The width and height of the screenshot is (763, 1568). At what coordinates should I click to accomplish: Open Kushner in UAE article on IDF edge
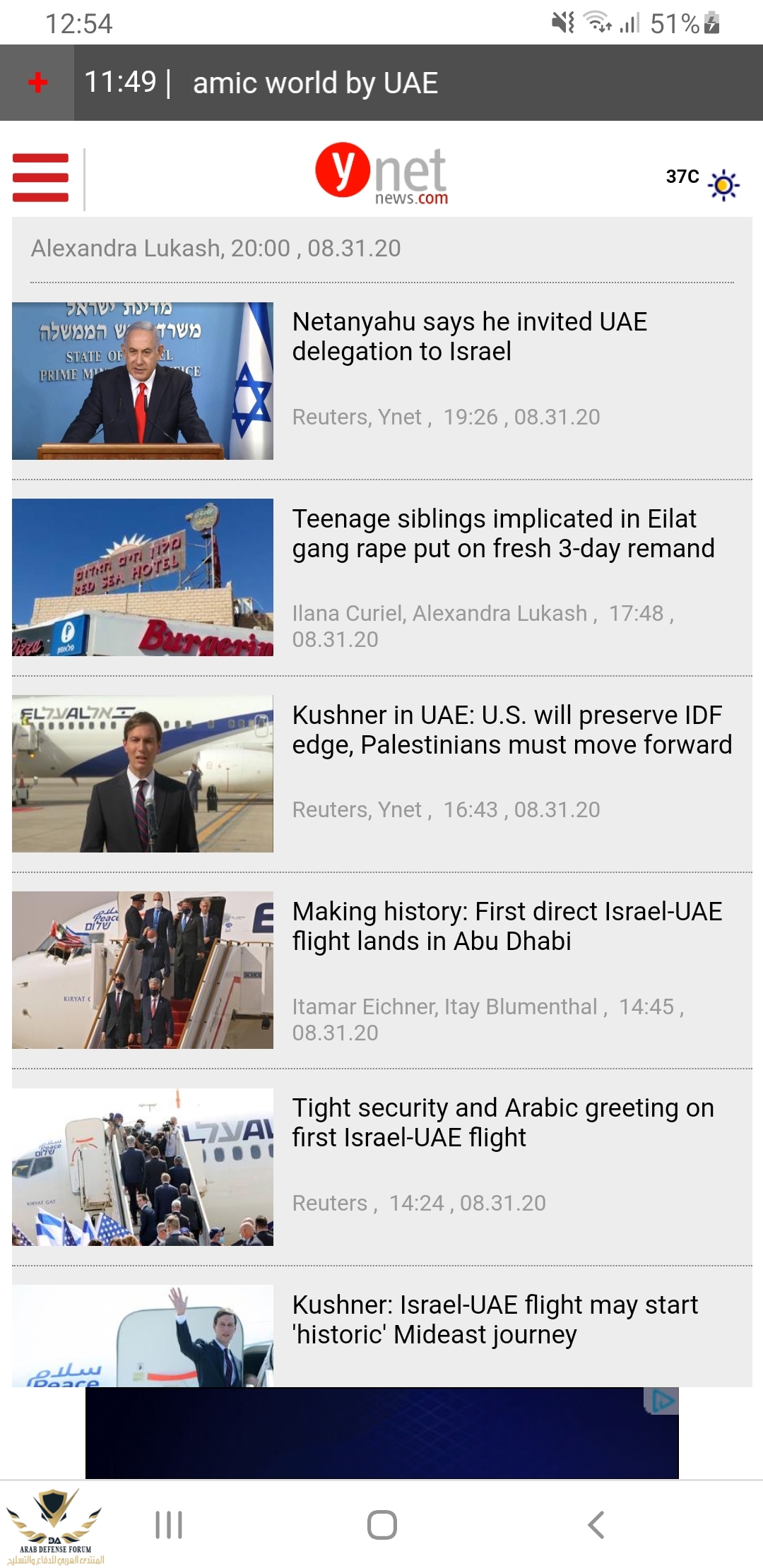511,730
